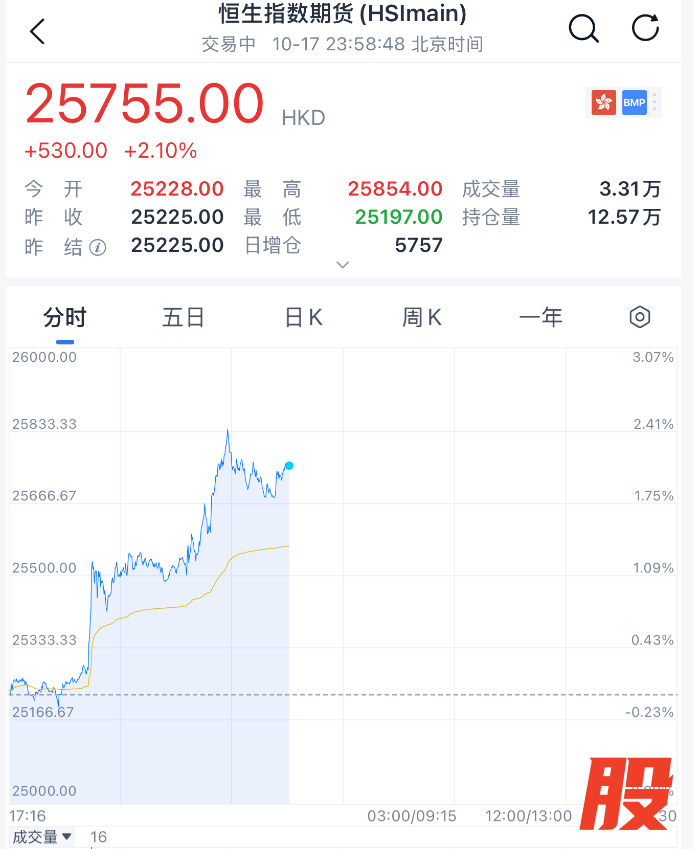Open the 成交量 indicator dropdown
693x849 pixels.
42,837
